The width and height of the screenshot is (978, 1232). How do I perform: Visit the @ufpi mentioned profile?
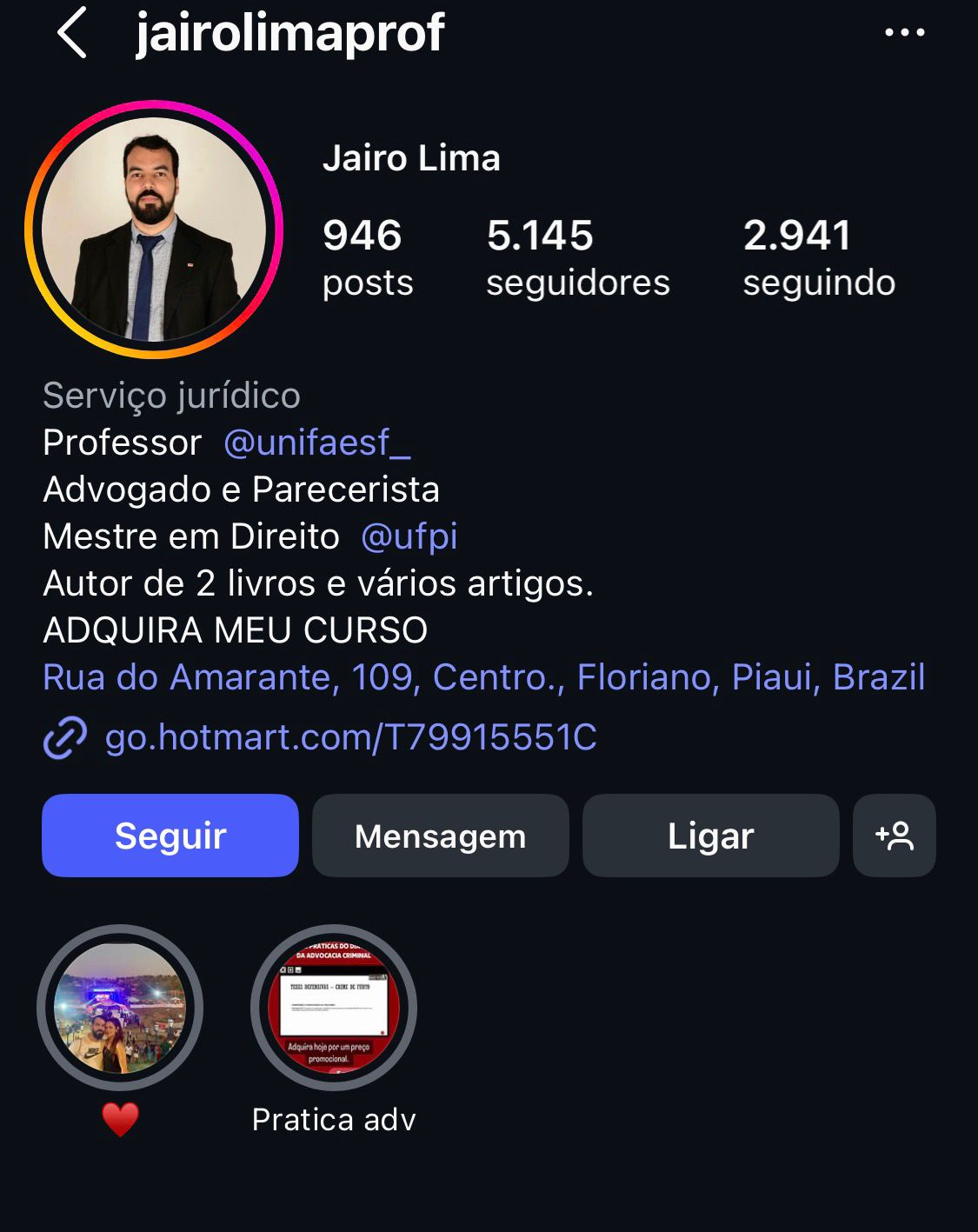click(409, 536)
